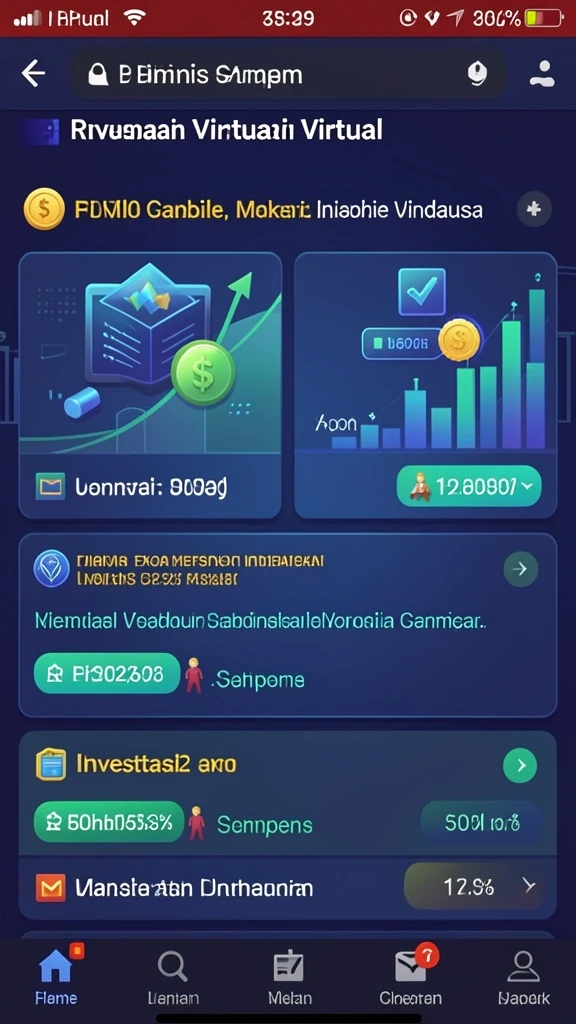
Task: Tap the green 60hb055.8% button
Action: 109,822
